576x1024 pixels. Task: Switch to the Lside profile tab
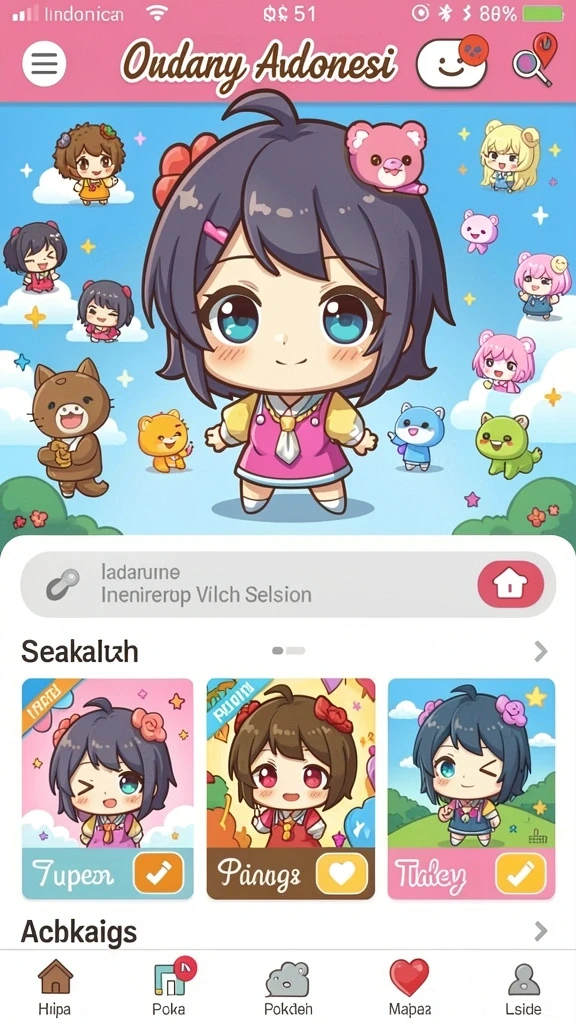pos(524,987)
